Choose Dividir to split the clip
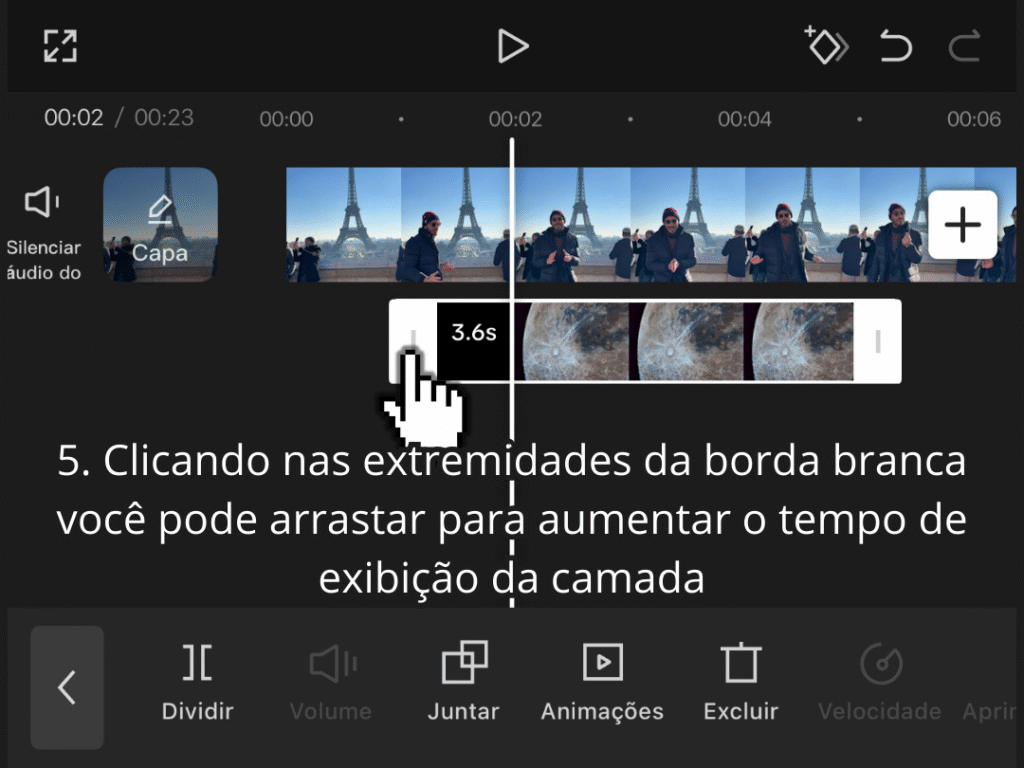Image resolution: width=1024 pixels, height=768 pixels. tap(197, 683)
